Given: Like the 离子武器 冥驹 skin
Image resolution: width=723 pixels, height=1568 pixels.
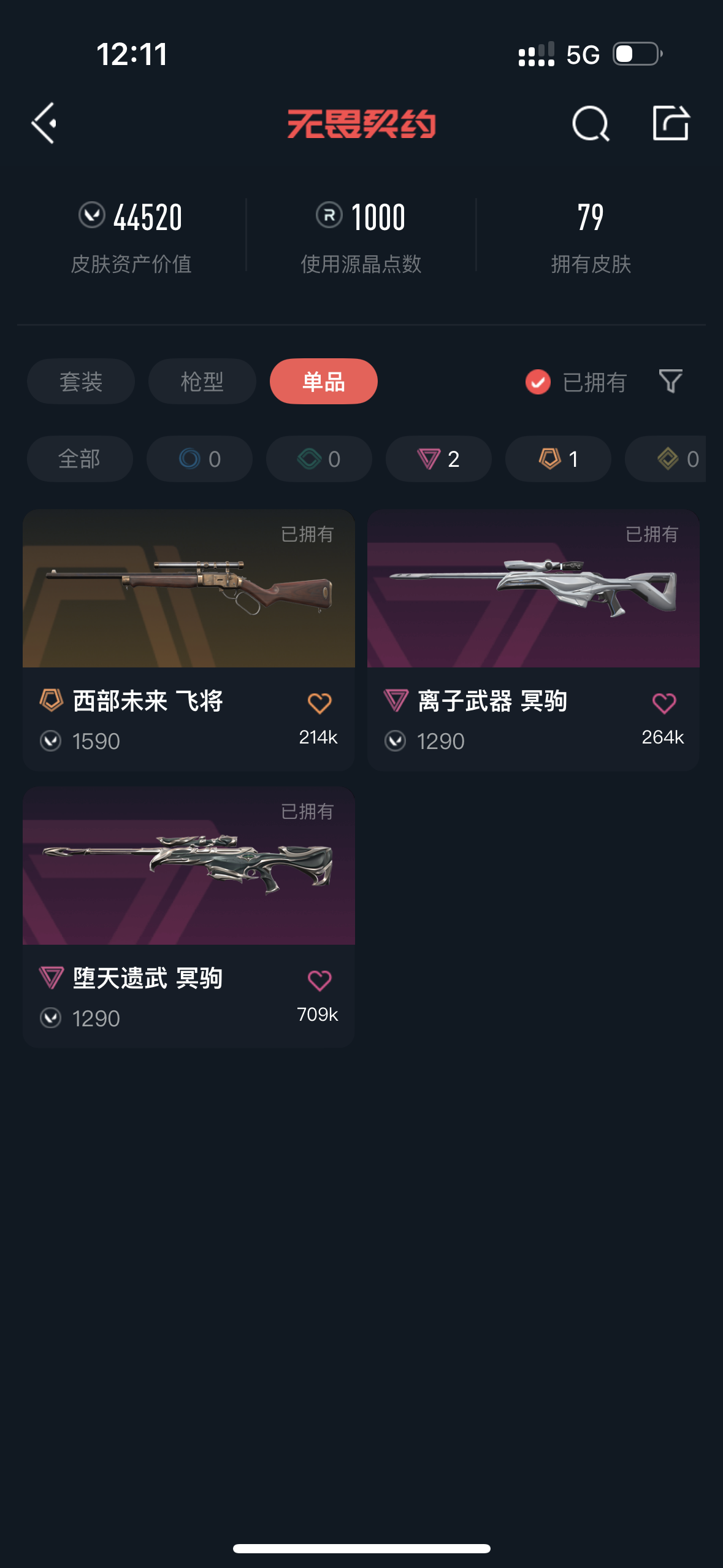Looking at the screenshot, I should pyautogui.click(x=664, y=703).
